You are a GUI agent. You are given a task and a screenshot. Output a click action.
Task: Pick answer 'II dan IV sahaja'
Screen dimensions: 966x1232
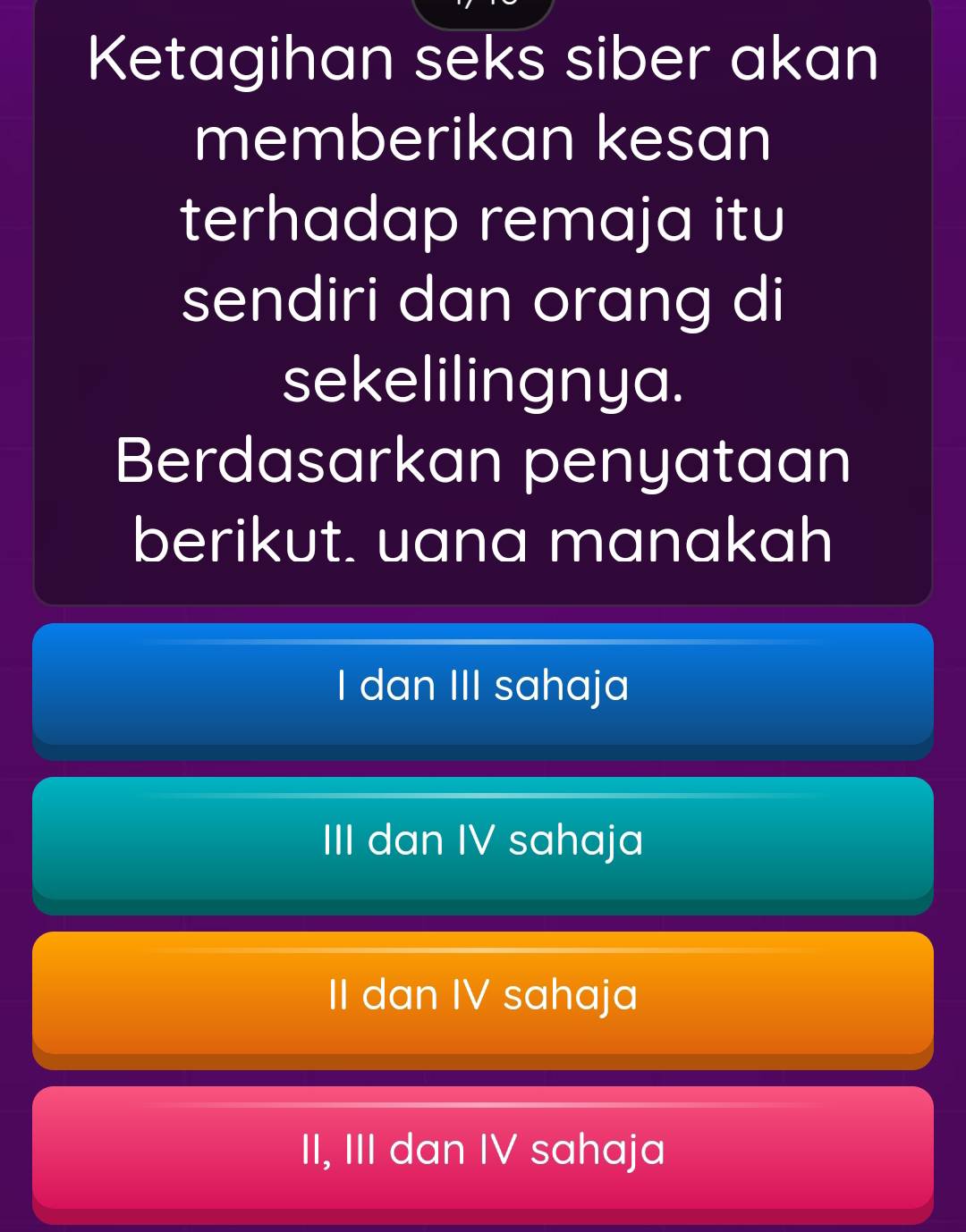point(483,996)
